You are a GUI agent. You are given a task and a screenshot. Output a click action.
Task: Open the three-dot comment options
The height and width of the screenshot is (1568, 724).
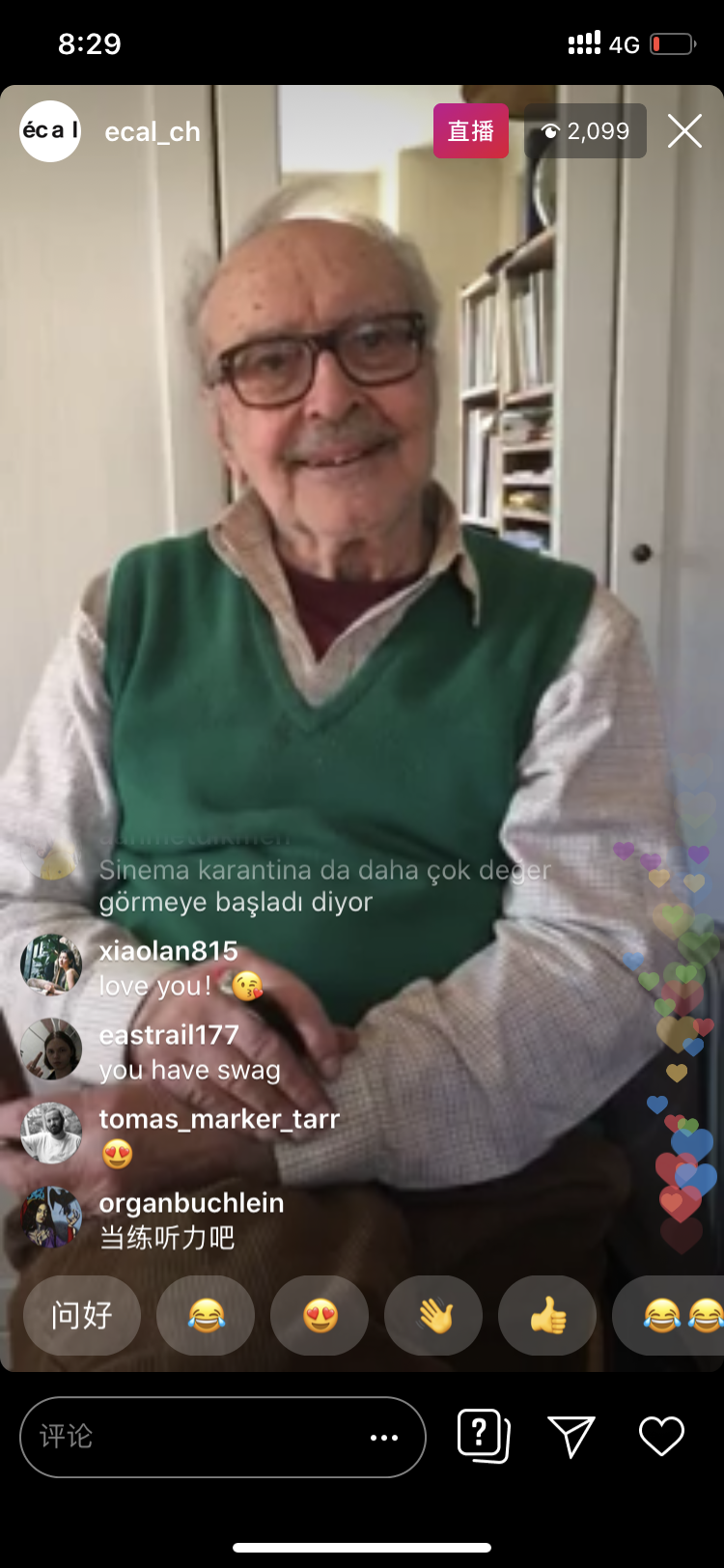pos(384,1437)
